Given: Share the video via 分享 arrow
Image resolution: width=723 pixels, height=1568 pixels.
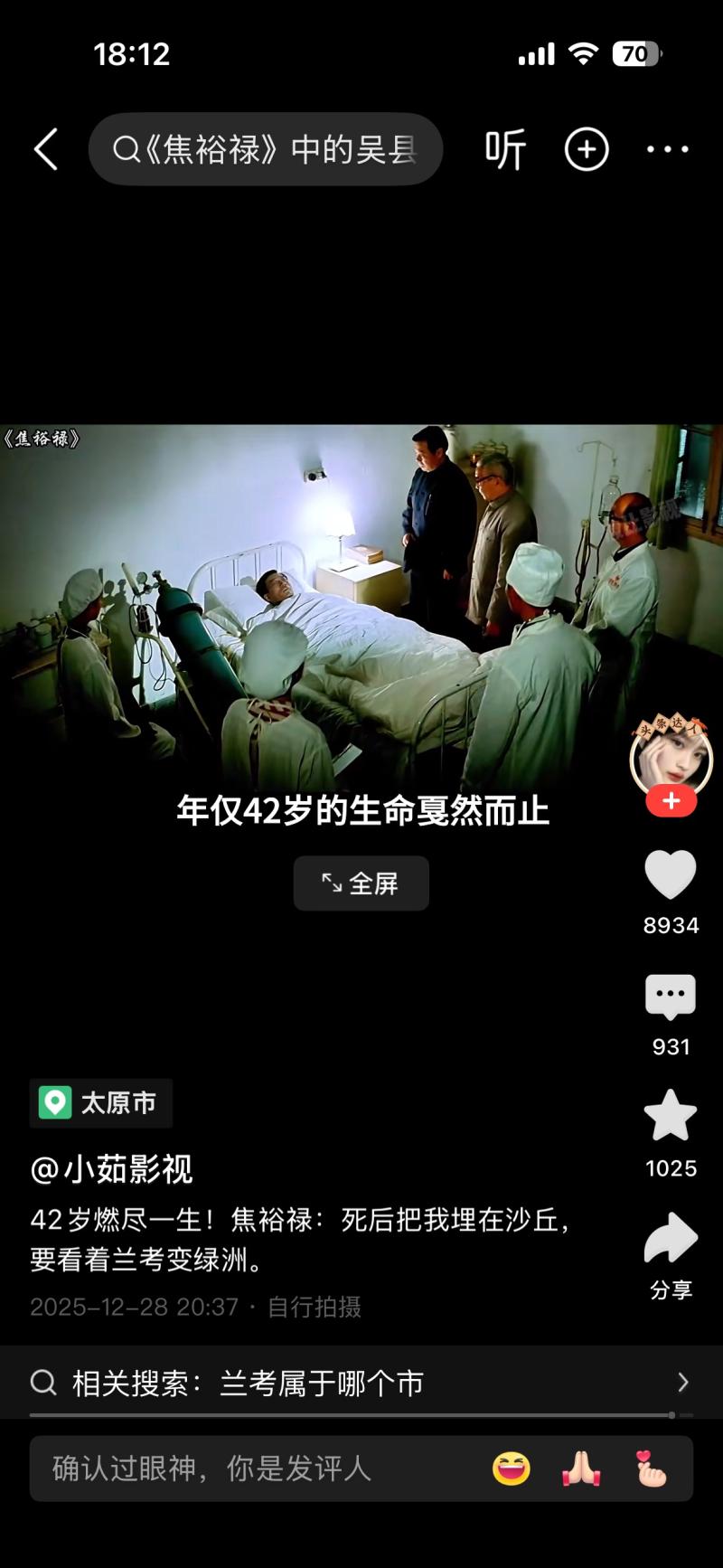Looking at the screenshot, I should 671,1239.
